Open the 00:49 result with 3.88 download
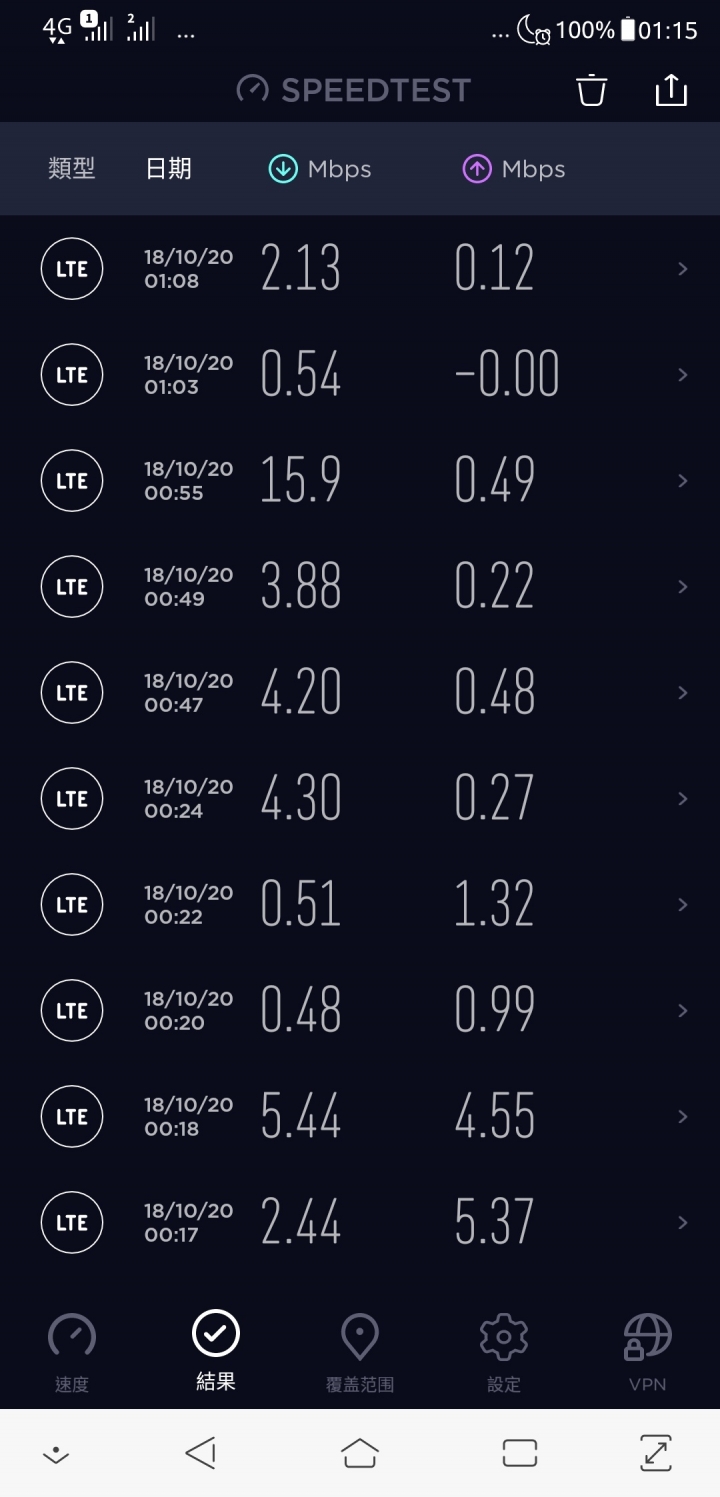Viewport: 720px width, 1497px height. pos(360,586)
